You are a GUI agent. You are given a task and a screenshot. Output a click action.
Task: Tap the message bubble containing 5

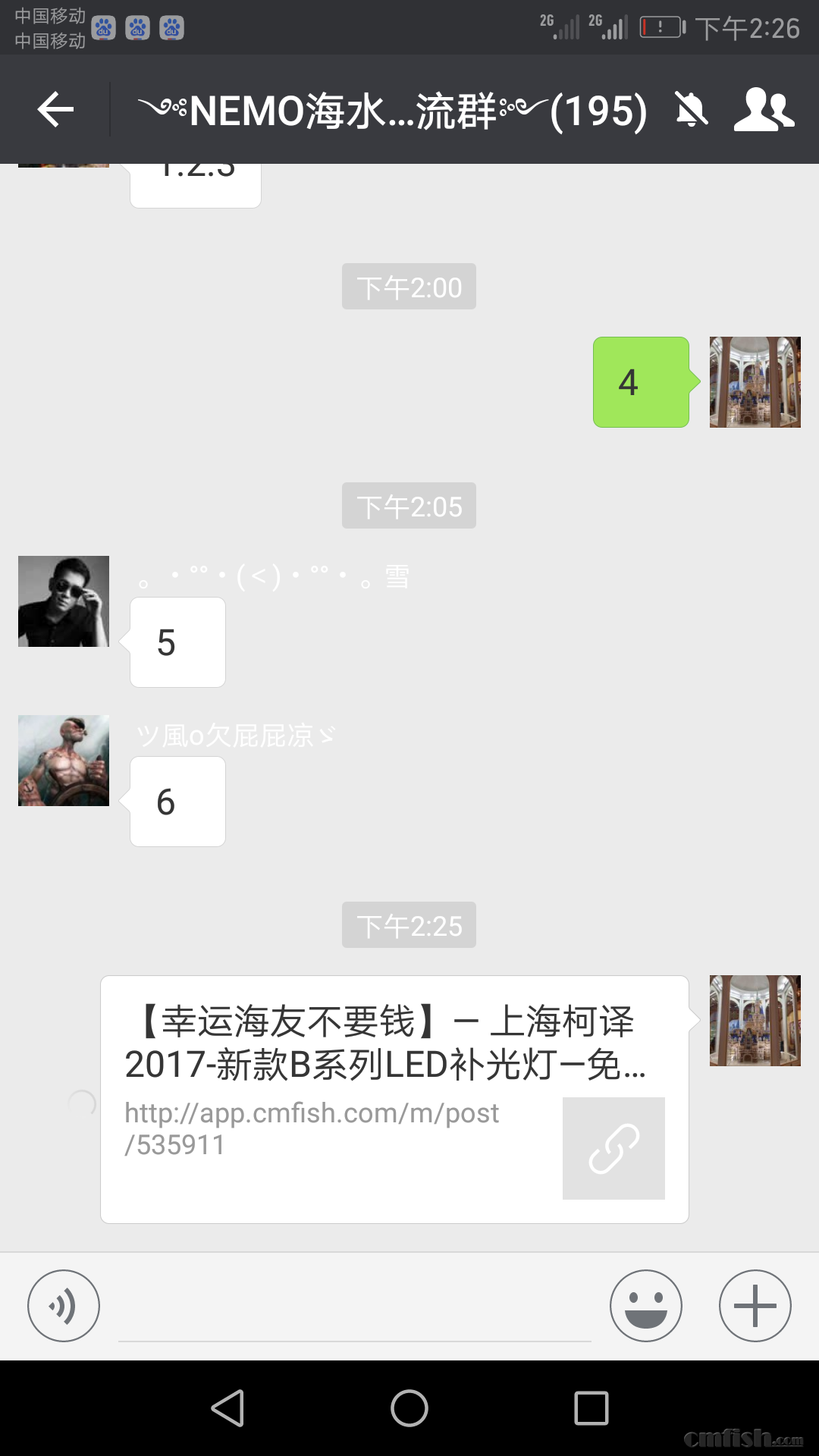point(177,642)
